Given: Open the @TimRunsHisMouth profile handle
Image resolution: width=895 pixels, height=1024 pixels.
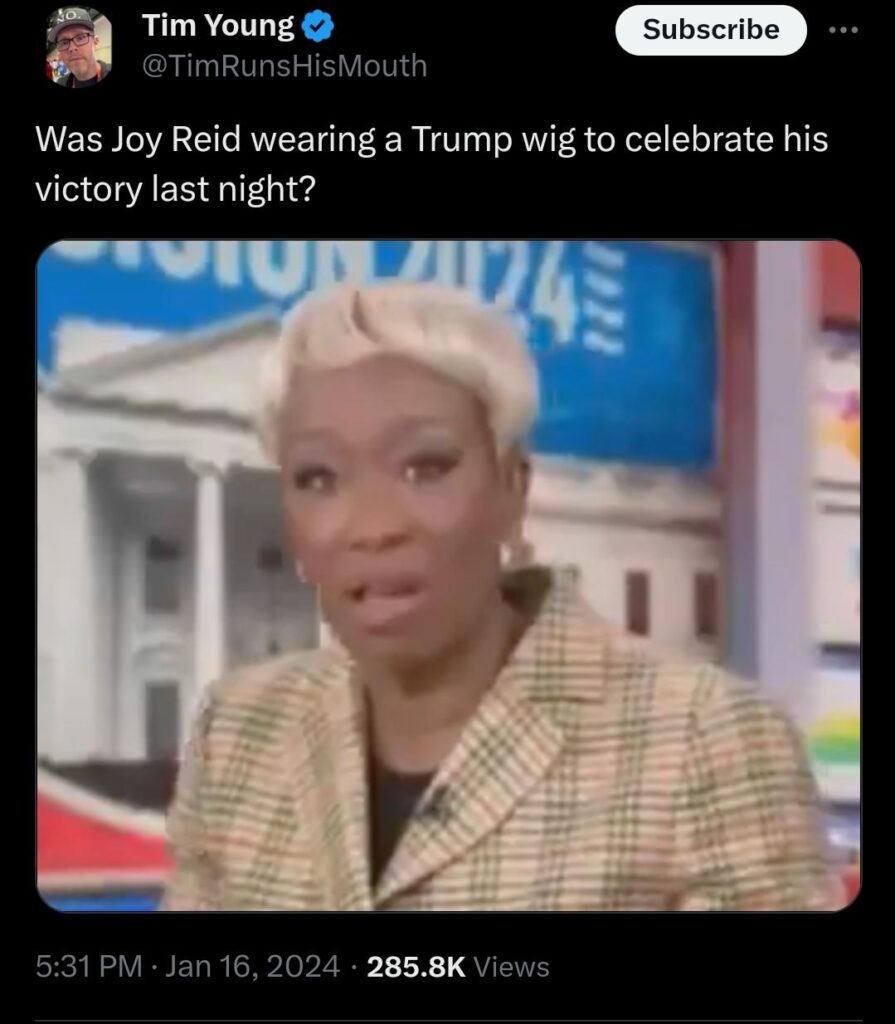Looking at the screenshot, I should 285,66.
